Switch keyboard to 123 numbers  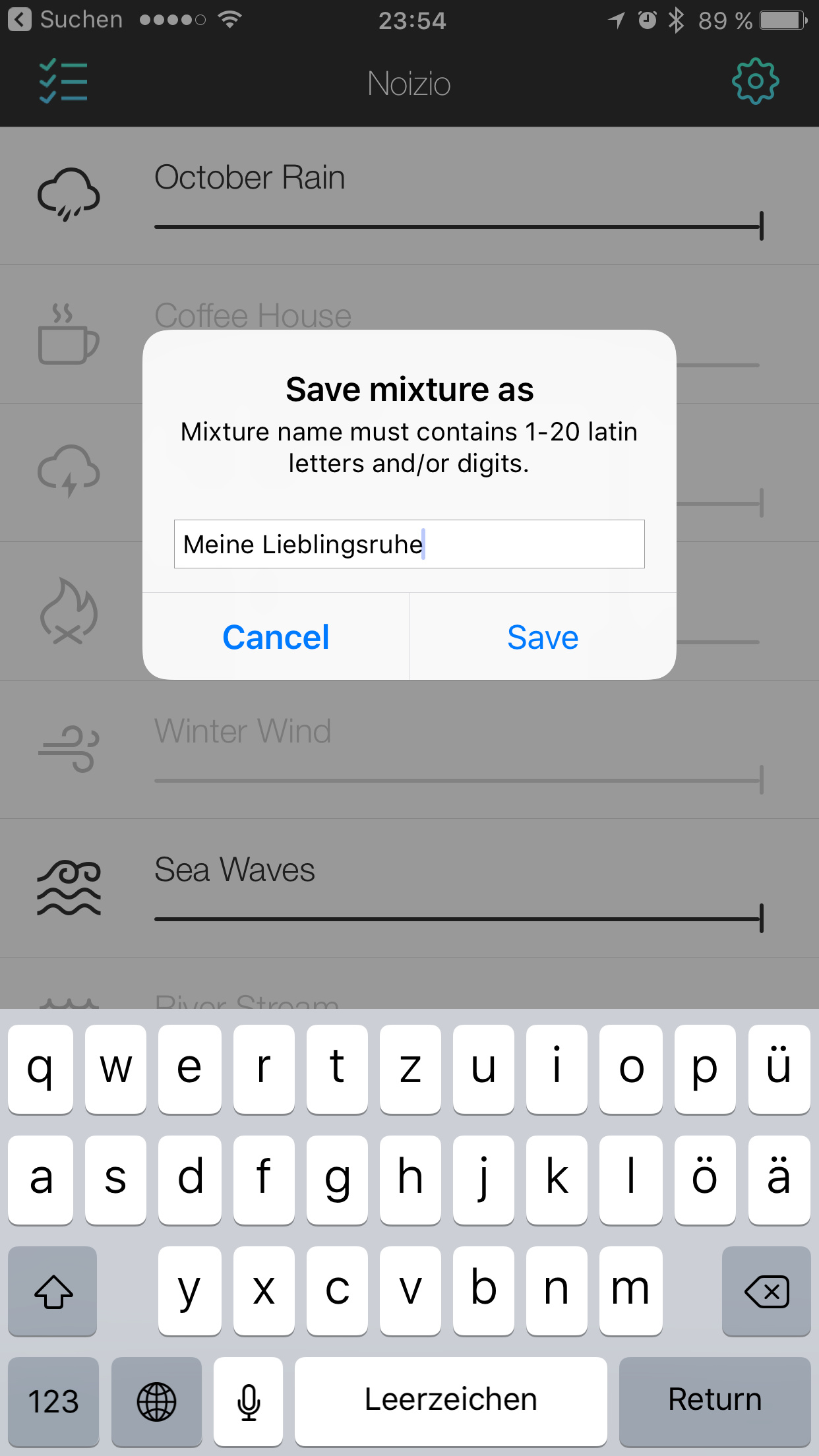coord(53,1401)
